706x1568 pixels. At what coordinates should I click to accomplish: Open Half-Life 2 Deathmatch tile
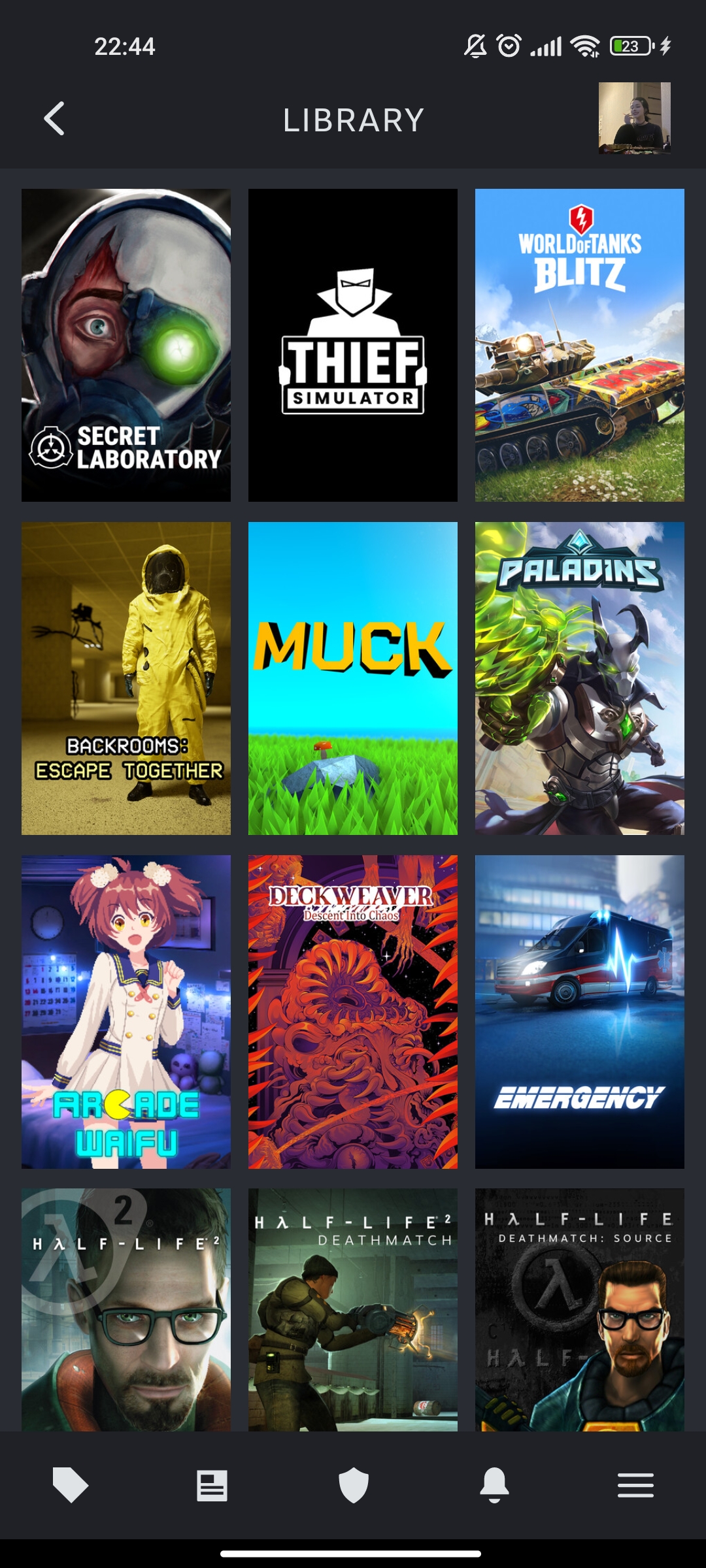(x=353, y=1310)
